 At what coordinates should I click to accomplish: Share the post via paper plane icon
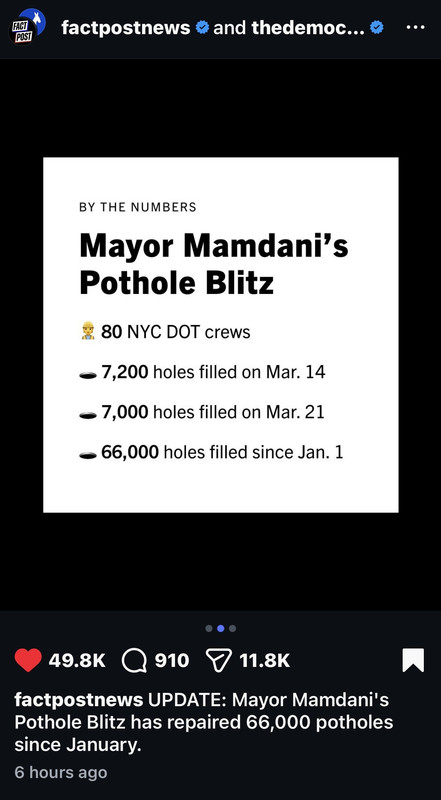point(218,661)
